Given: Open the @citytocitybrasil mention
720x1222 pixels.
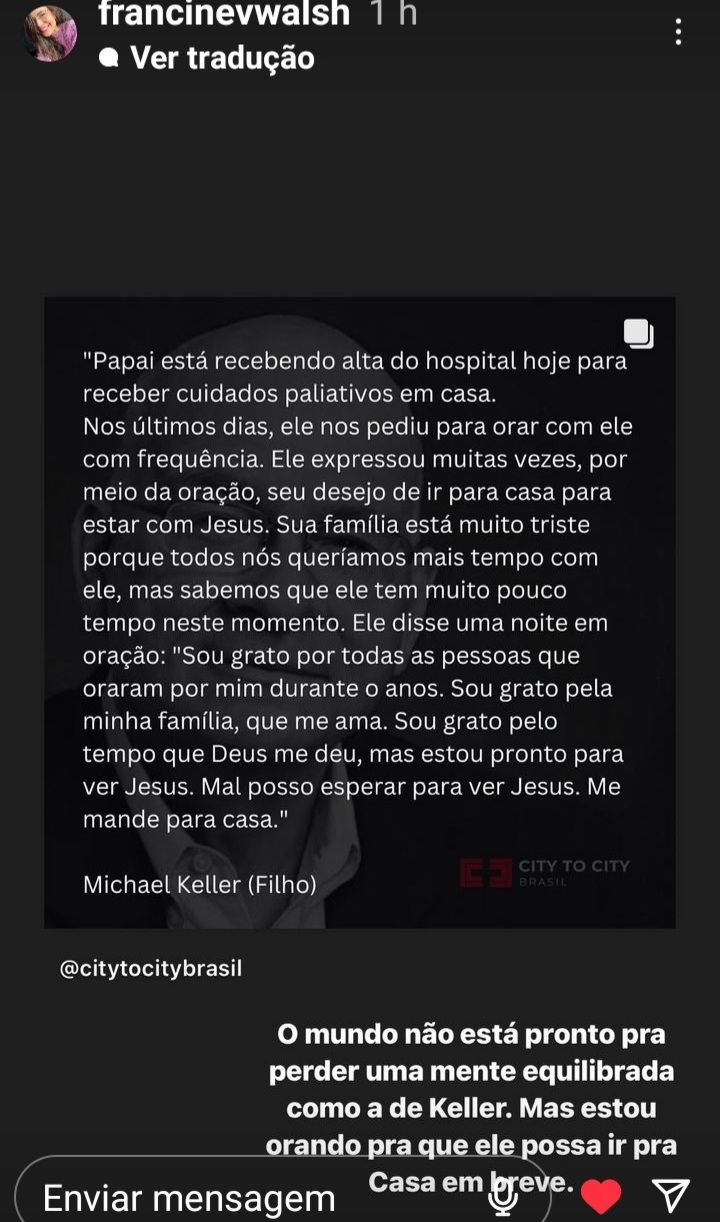Looking at the screenshot, I should pyautogui.click(x=151, y=969).
